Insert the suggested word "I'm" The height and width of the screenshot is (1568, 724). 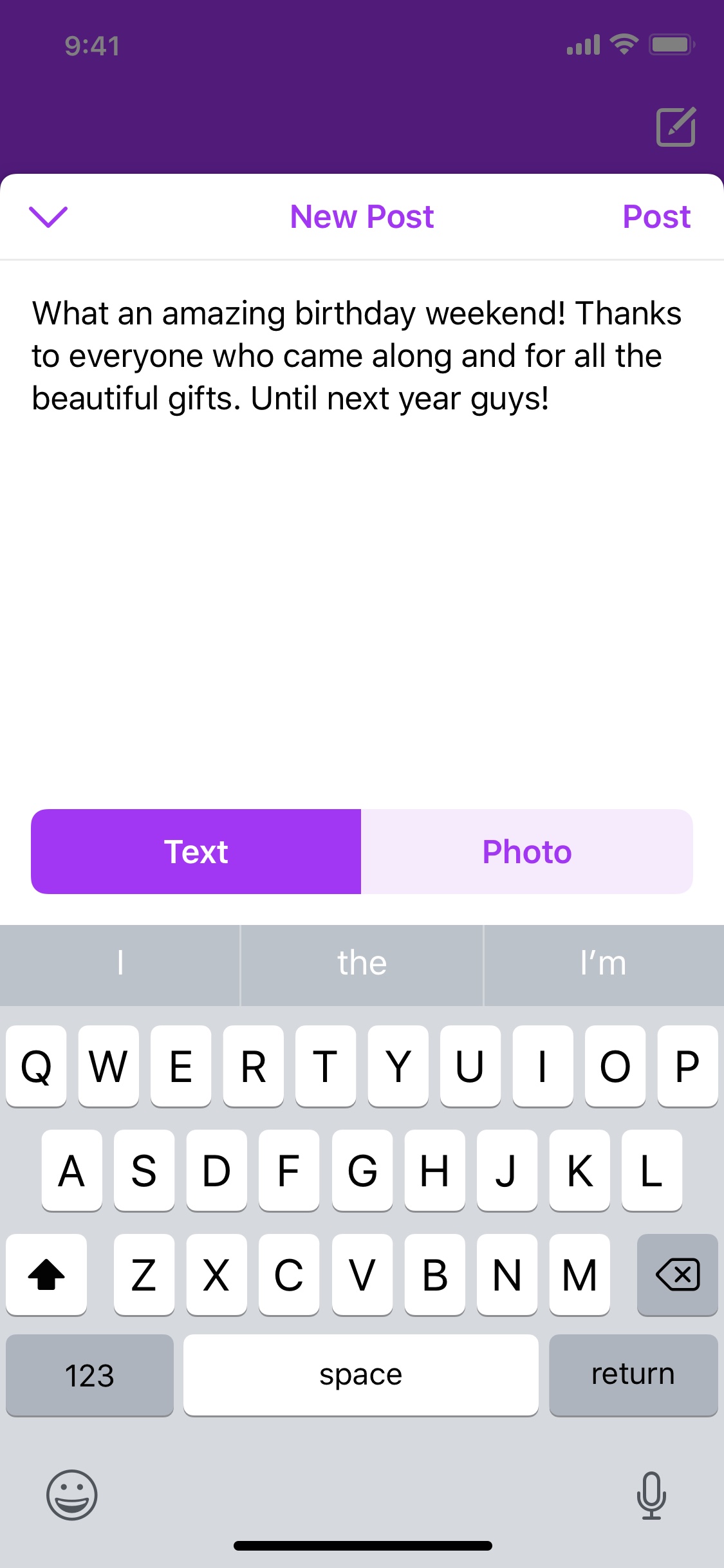tap(604, 964)
